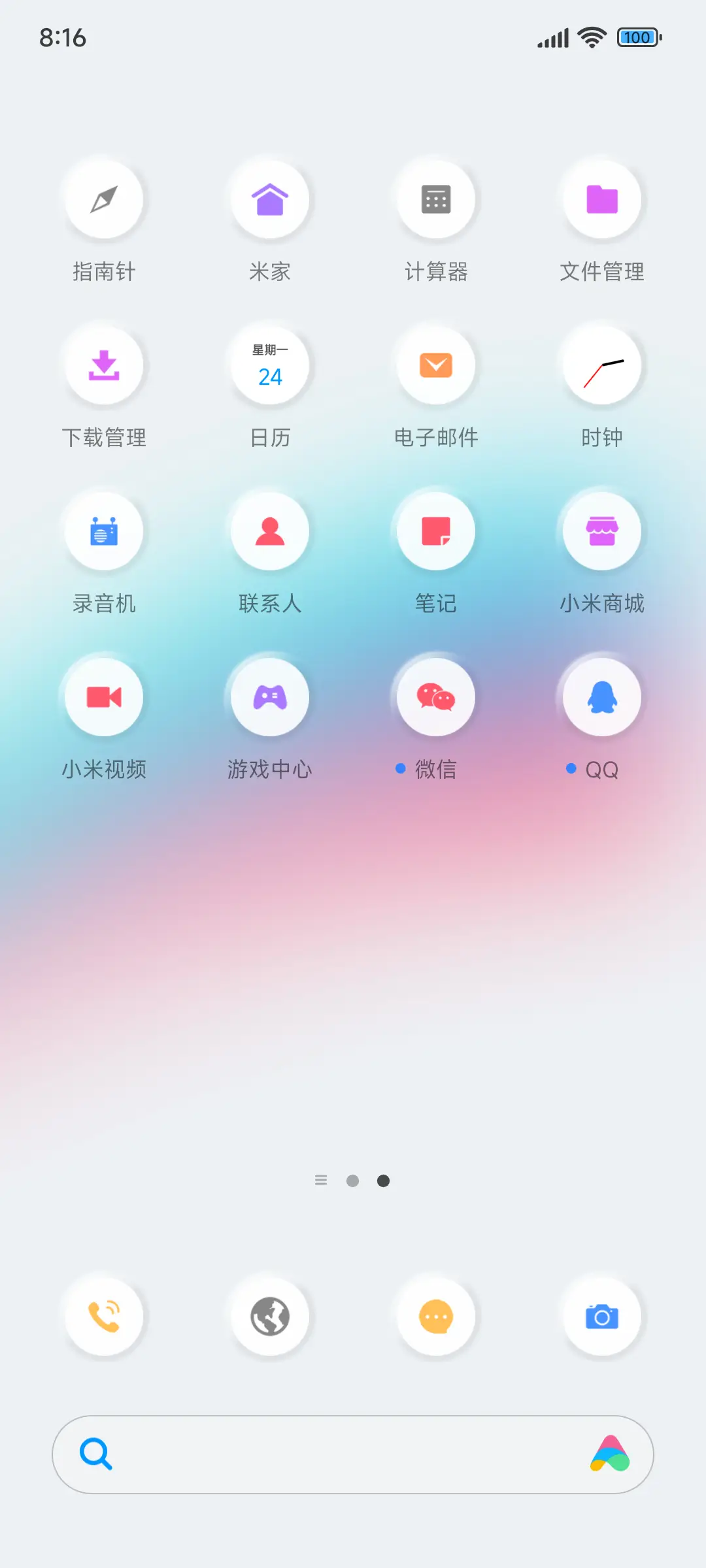Launch the 电子邮件 email app
Screen dimensions: 706x1568
coord(435,366)
